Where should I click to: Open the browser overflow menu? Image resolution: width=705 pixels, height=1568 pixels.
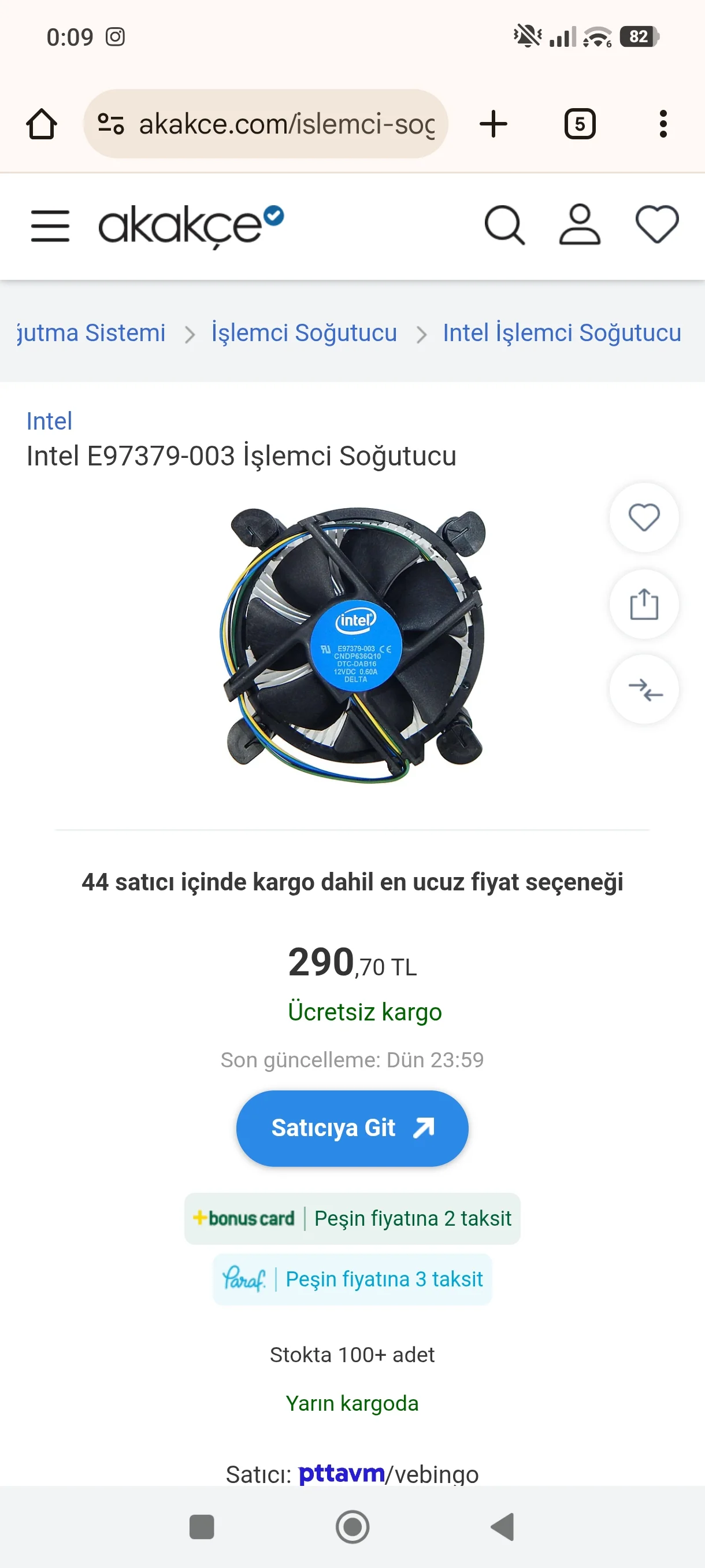[x=662, y=124]
